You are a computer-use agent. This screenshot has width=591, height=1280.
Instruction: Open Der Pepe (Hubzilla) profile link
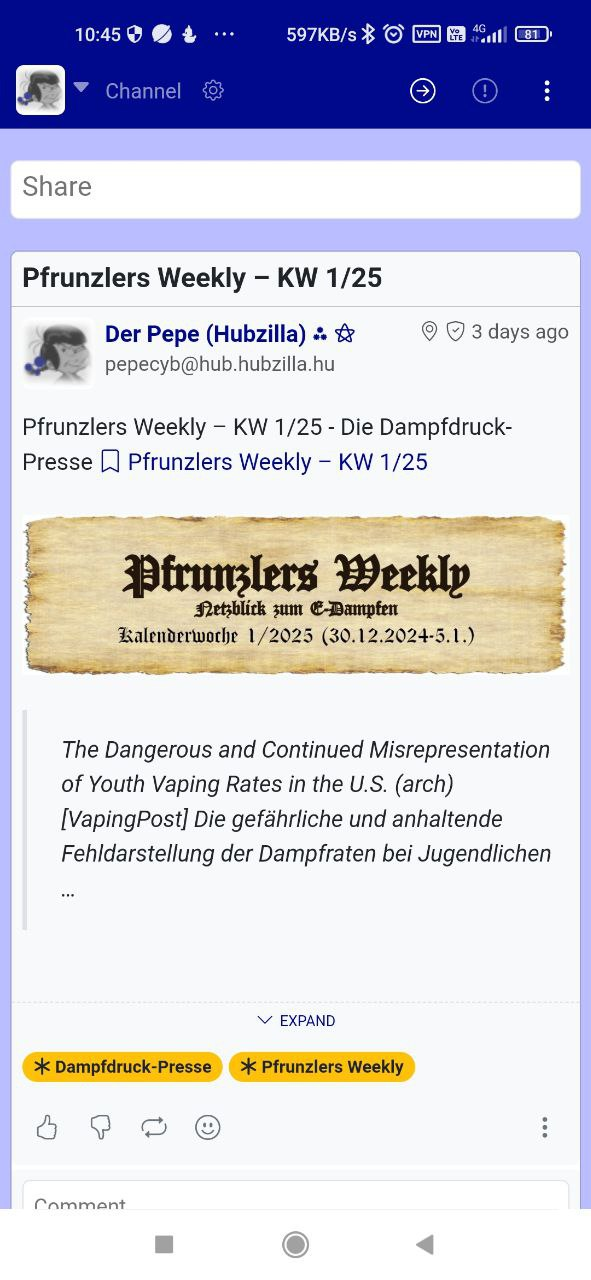point(205,333)
